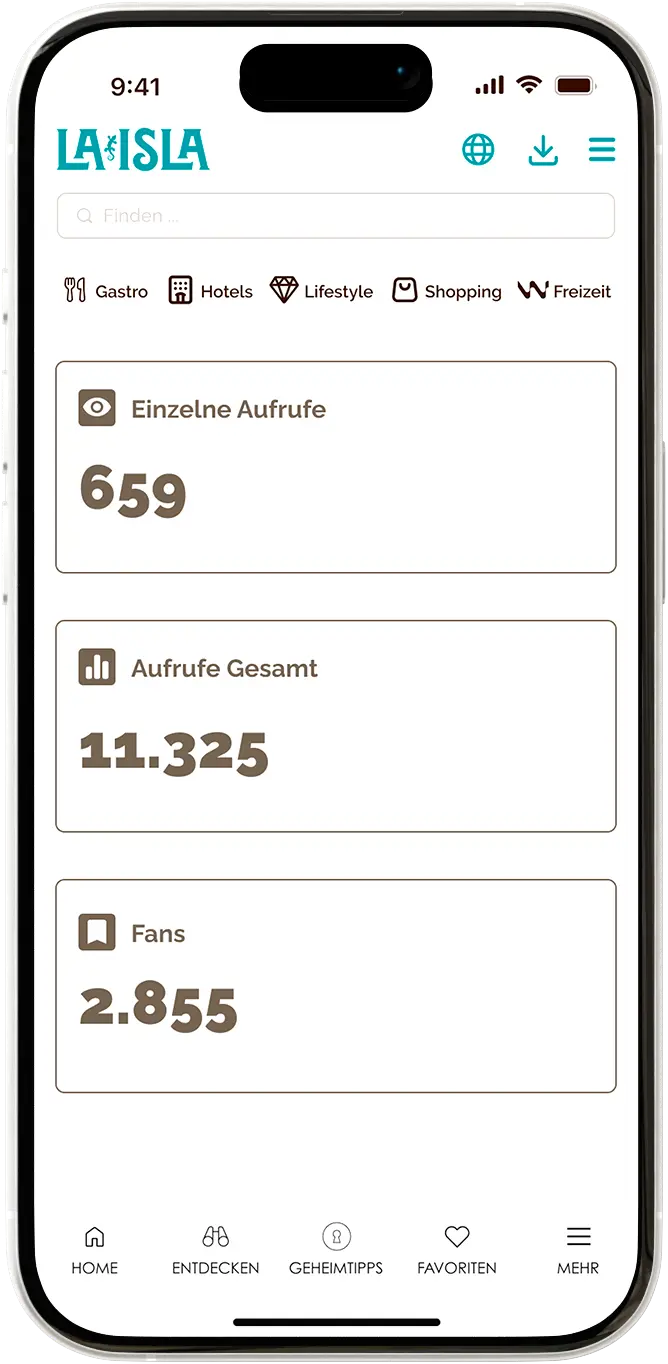Open the Mehr tab
Image resolution: width=668 pixels, height=1364 pixels.
pyautogui.click(x=578, y=1250)
